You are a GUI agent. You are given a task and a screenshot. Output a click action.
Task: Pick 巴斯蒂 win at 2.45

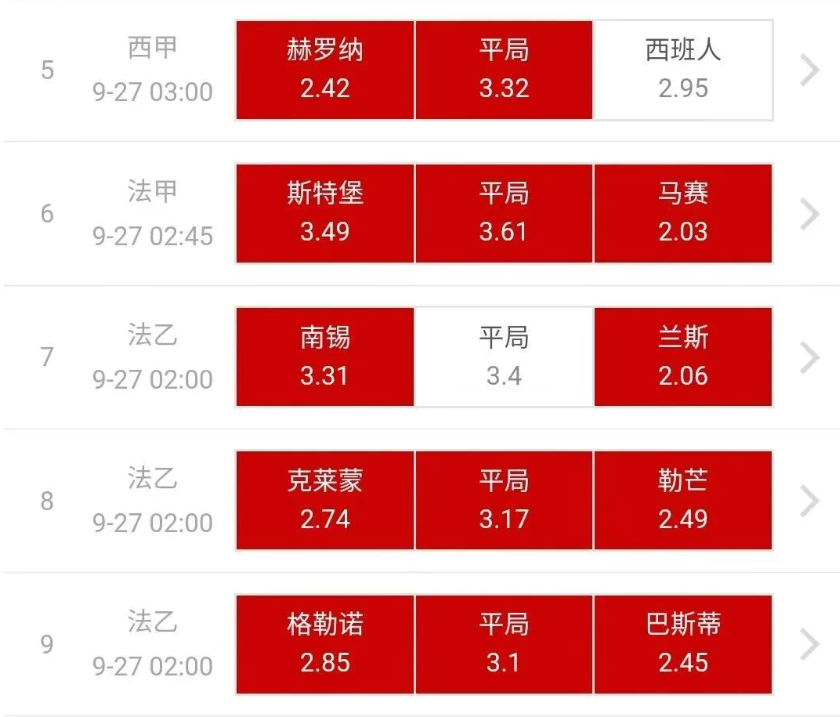683,644
